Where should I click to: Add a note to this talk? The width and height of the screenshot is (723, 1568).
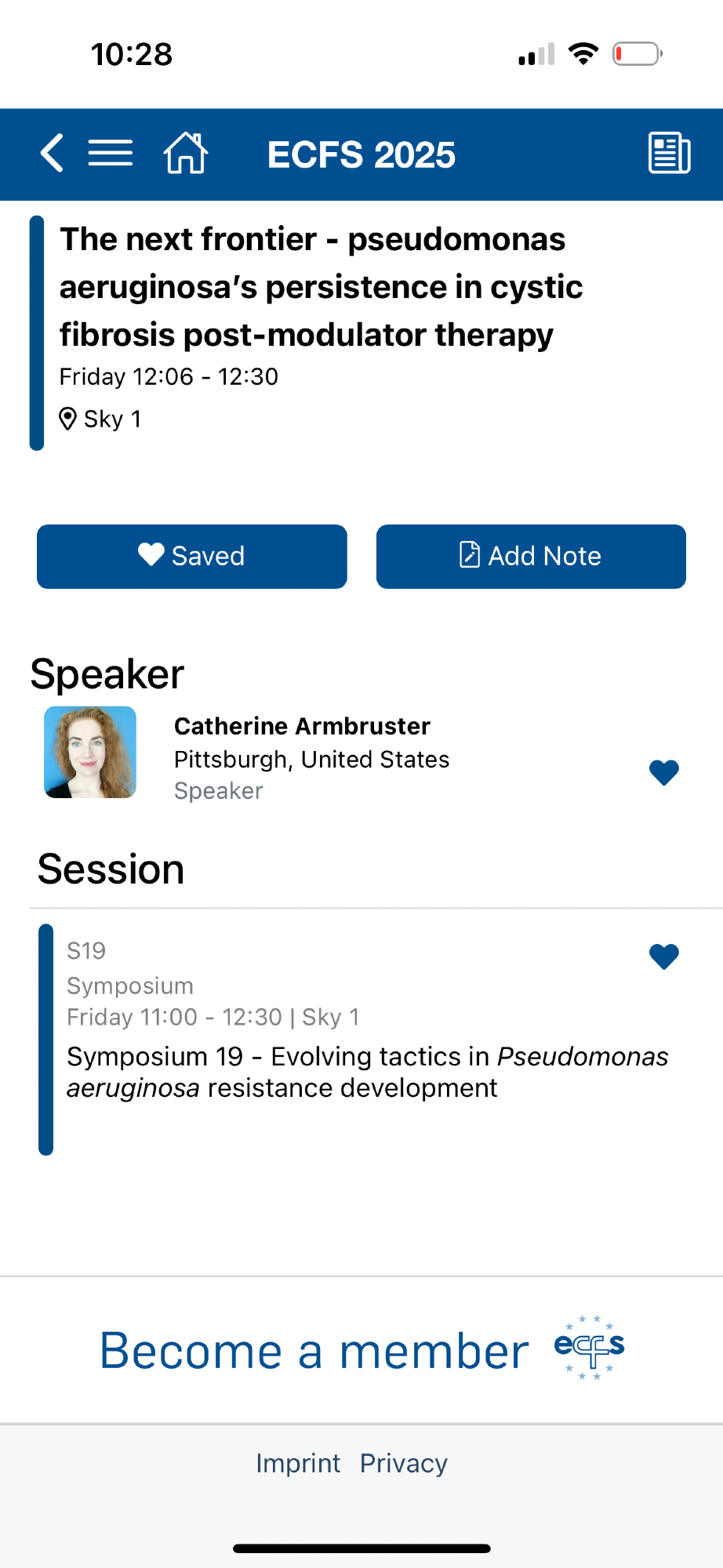[531, 557]
